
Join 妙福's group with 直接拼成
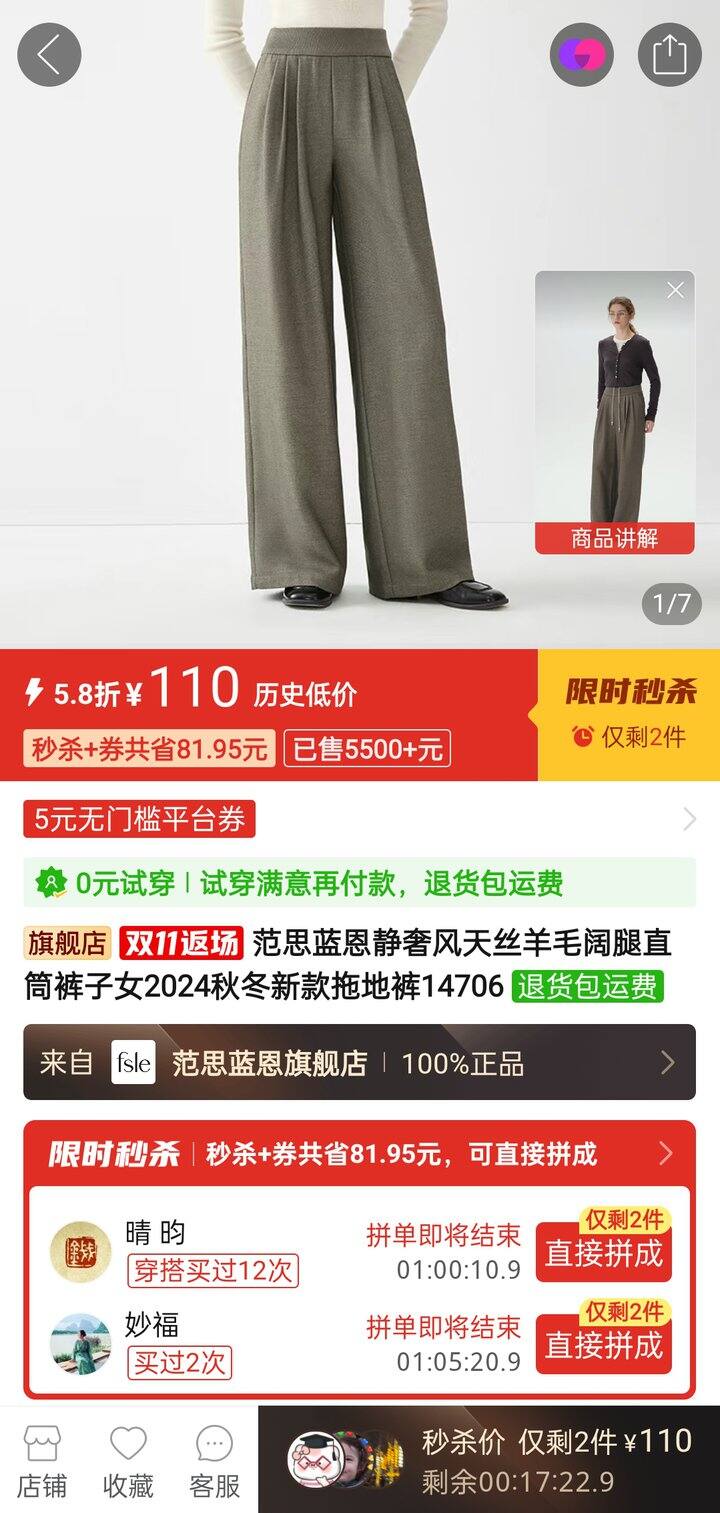[603, 1345]
